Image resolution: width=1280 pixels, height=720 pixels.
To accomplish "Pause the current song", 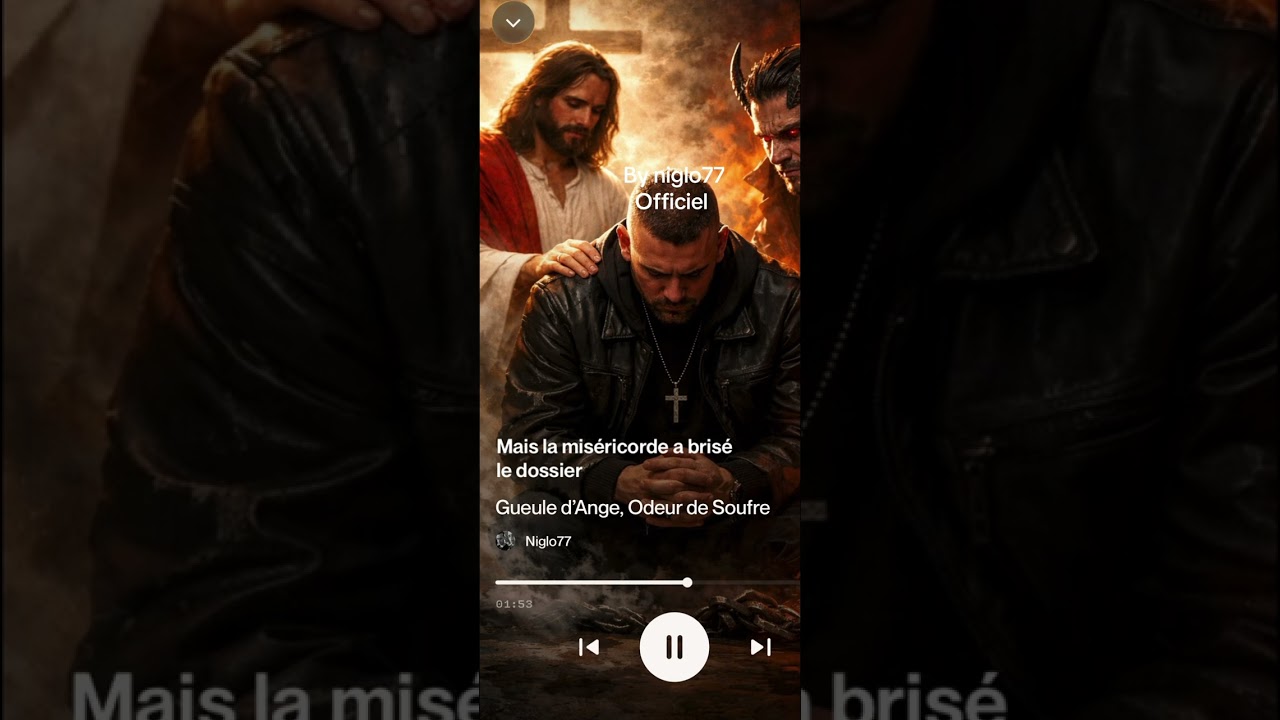I will (x=674, y=647).
